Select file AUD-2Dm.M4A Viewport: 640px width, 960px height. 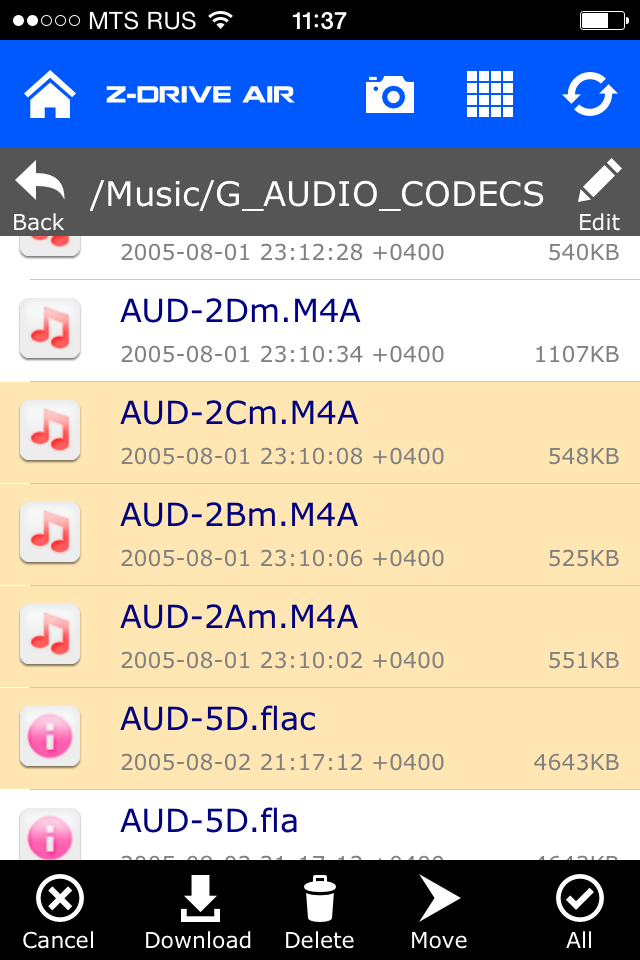click(x=320, y=330)
